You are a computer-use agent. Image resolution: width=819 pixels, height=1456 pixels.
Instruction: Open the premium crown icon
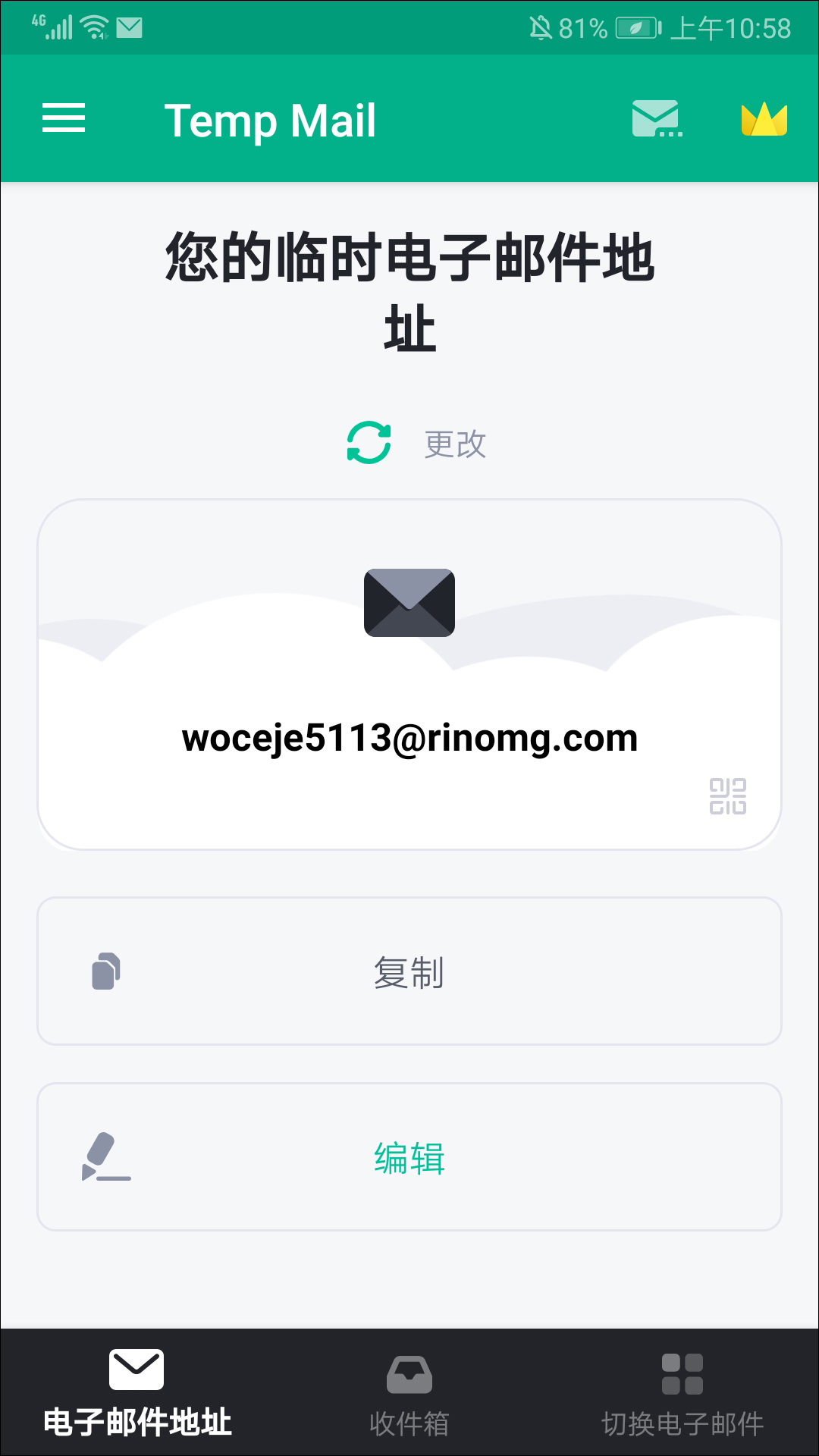tap(764, 120)
